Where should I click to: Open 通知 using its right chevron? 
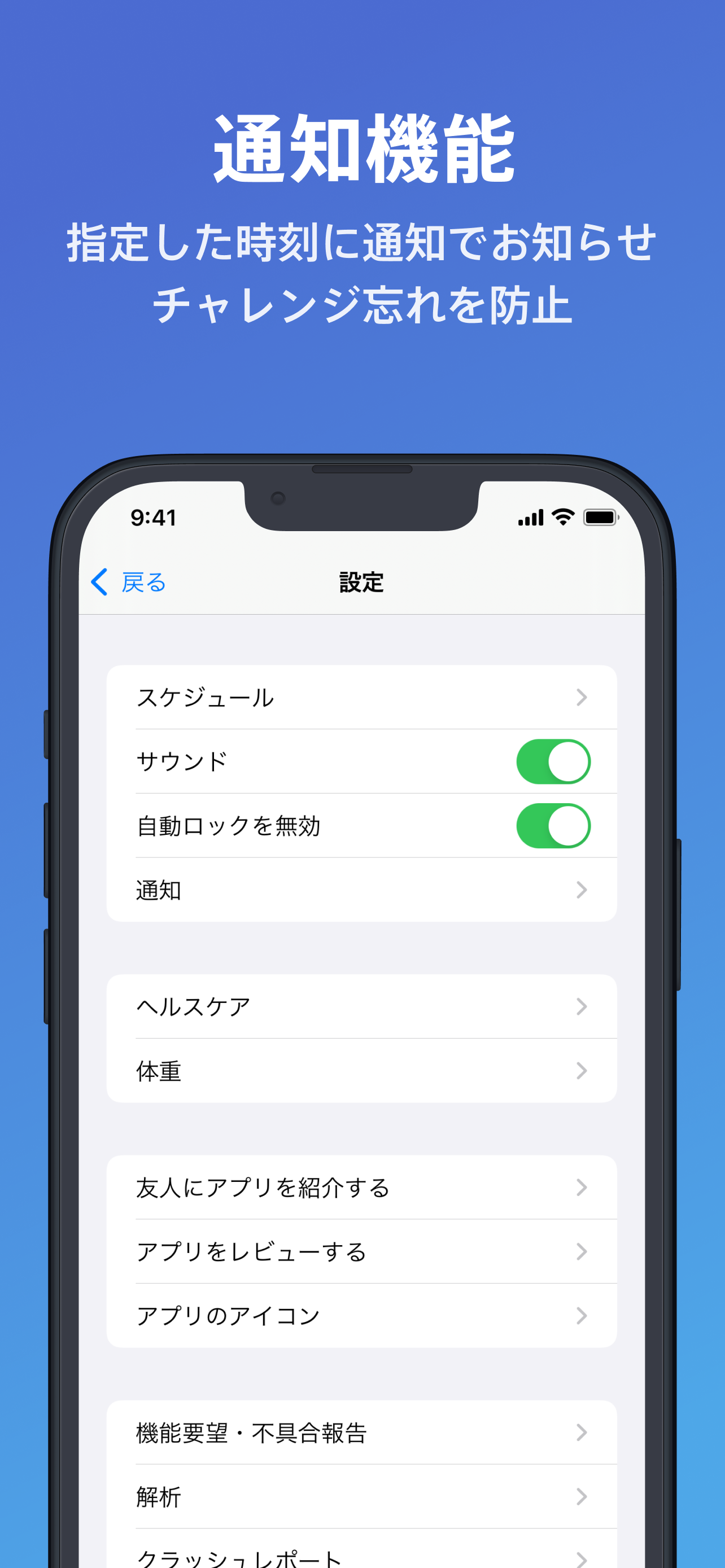[x=582, y=891]
